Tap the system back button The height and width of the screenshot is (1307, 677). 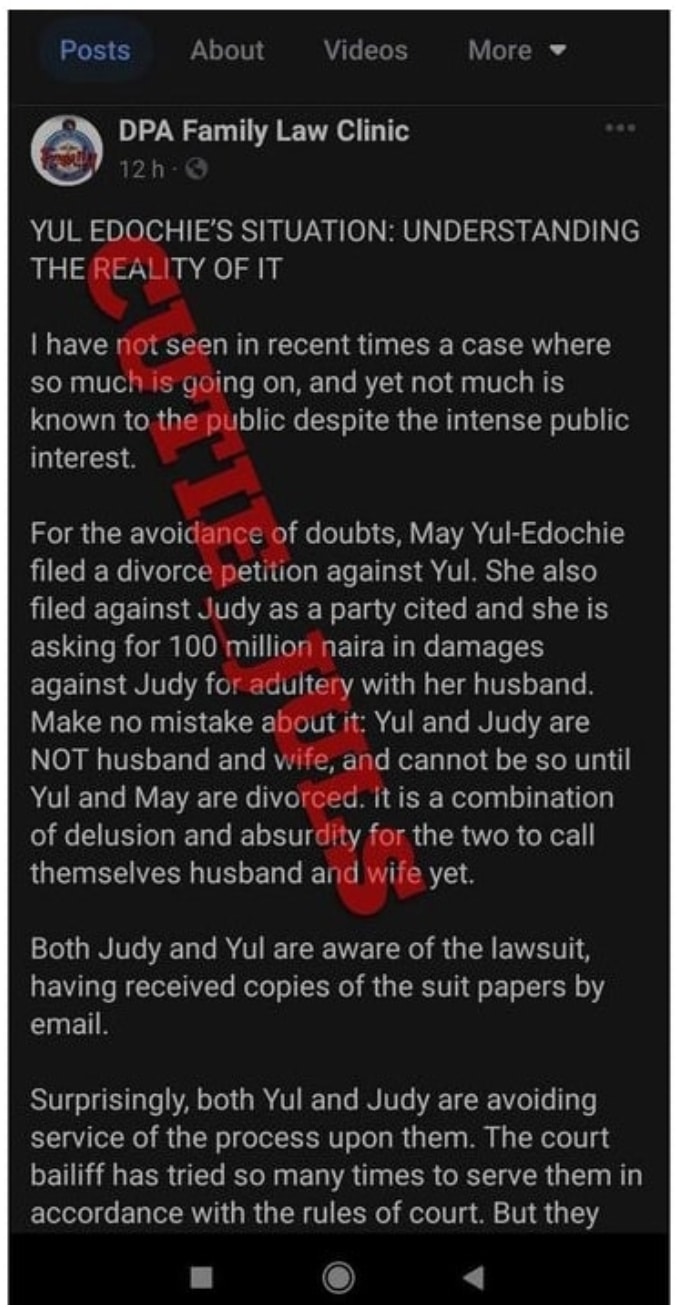coord(473,1276)
